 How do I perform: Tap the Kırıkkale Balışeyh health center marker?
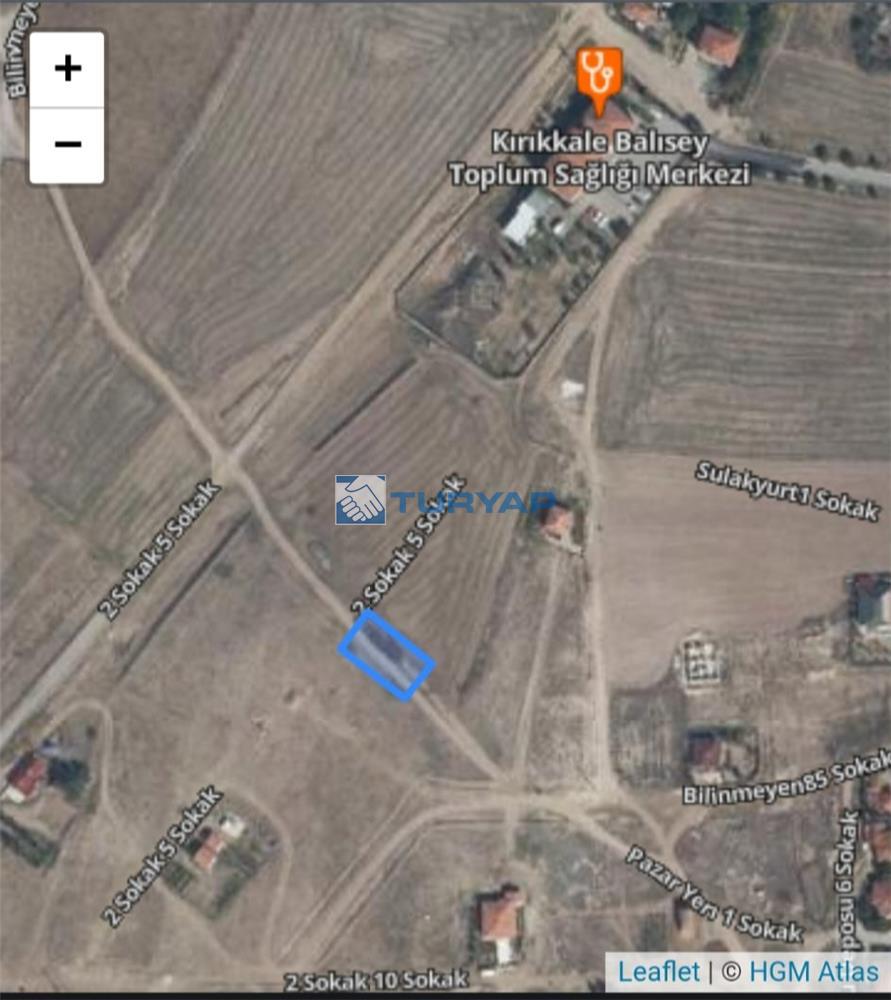tap(599, 77)
